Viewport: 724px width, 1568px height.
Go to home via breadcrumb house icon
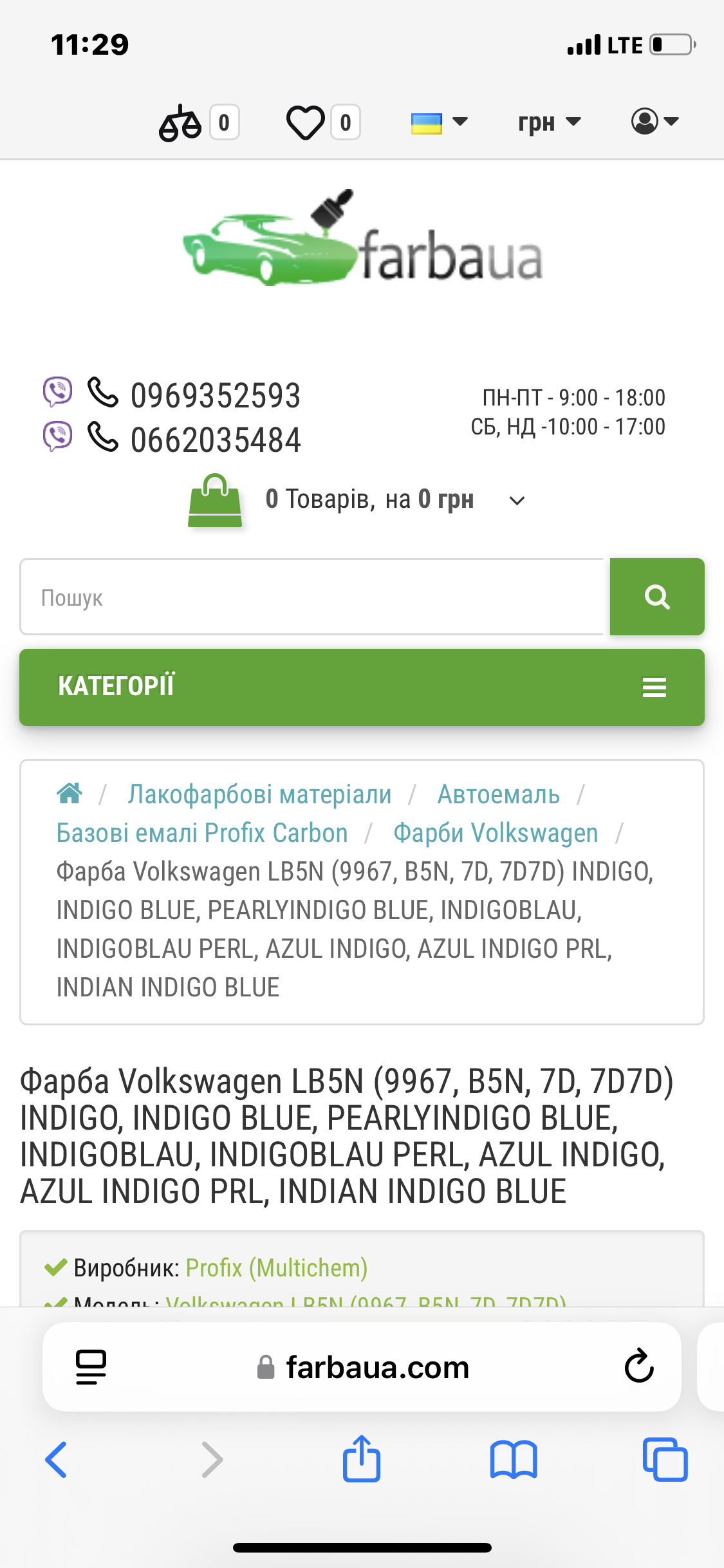[x=70, y=794]
